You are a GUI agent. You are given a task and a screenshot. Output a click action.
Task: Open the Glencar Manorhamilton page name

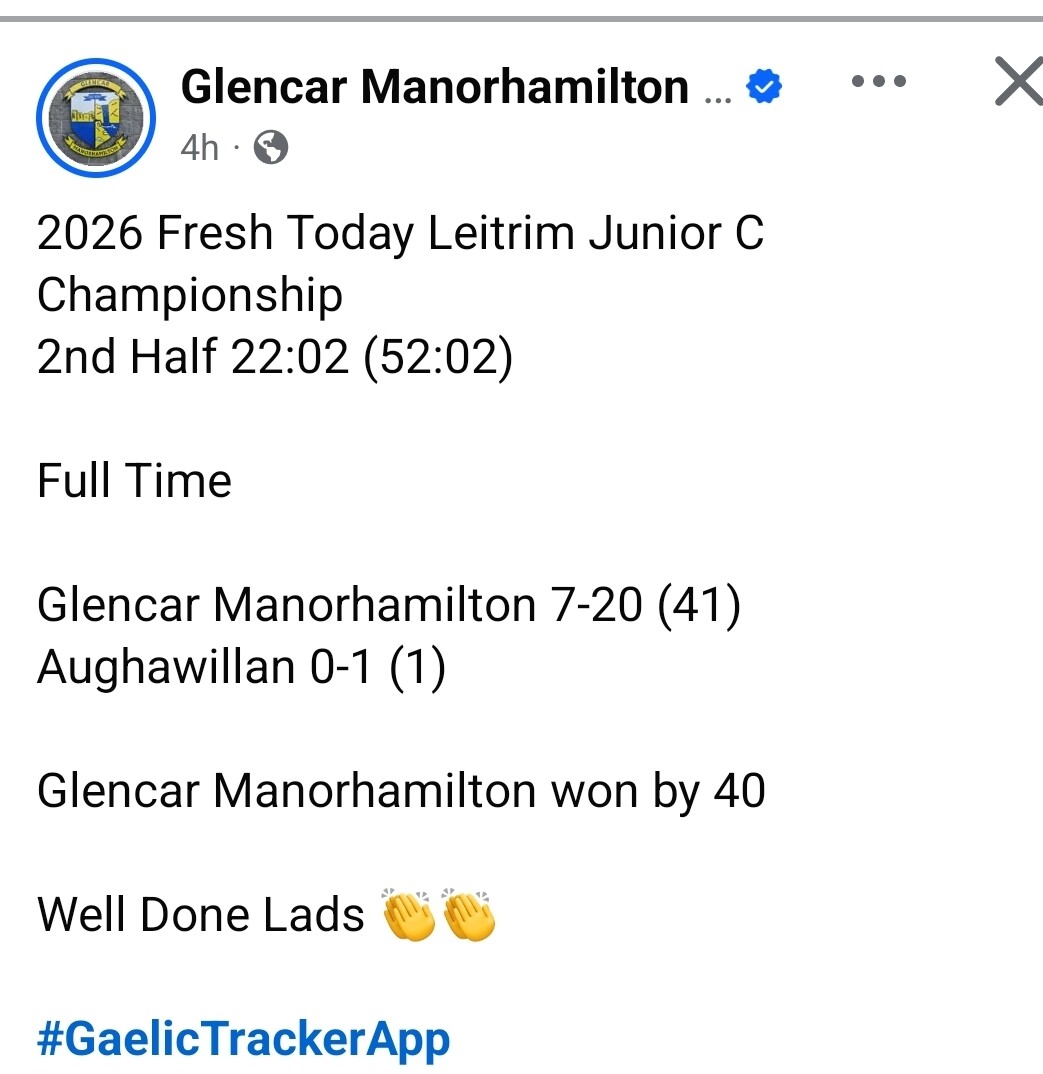(457, 87)
